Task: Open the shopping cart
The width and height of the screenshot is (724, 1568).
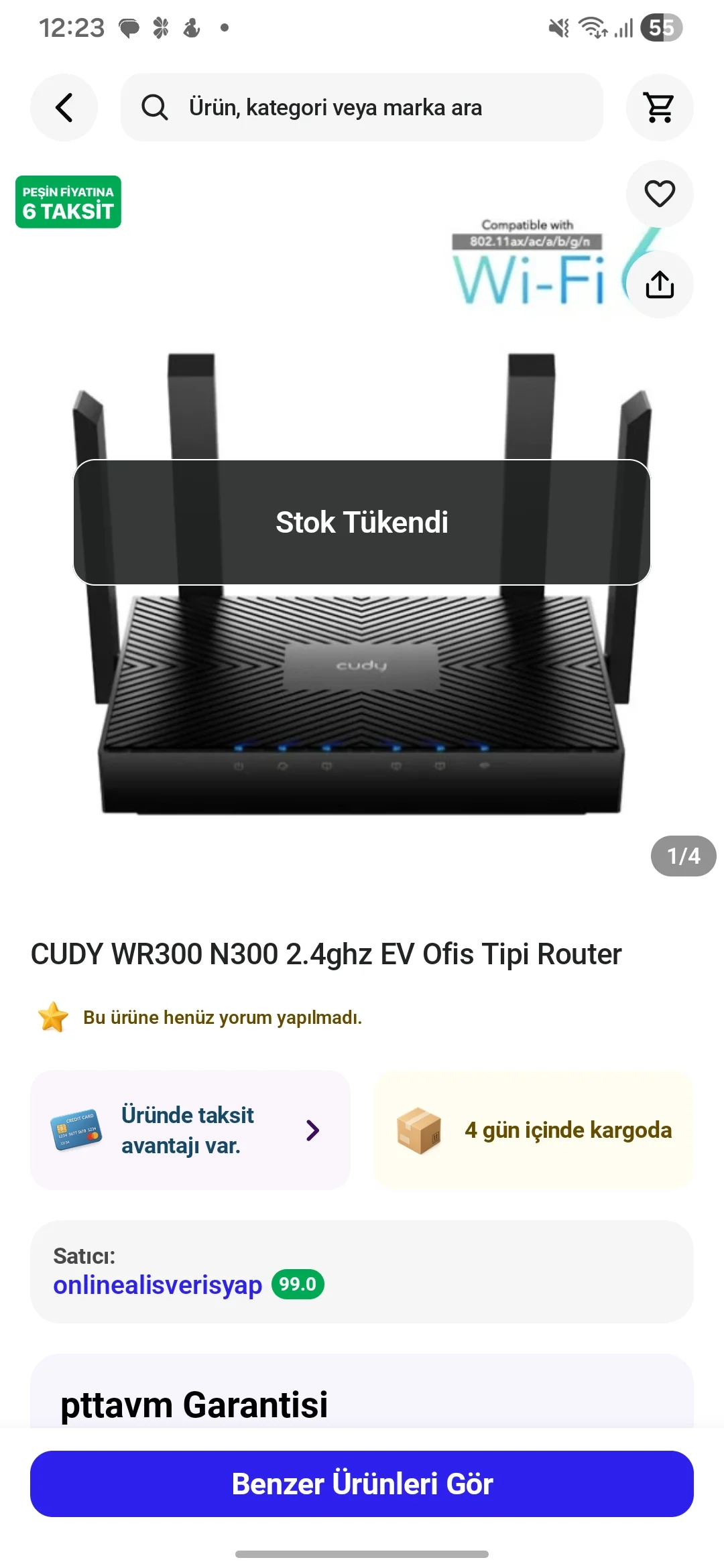Action: tap(660, 107)
